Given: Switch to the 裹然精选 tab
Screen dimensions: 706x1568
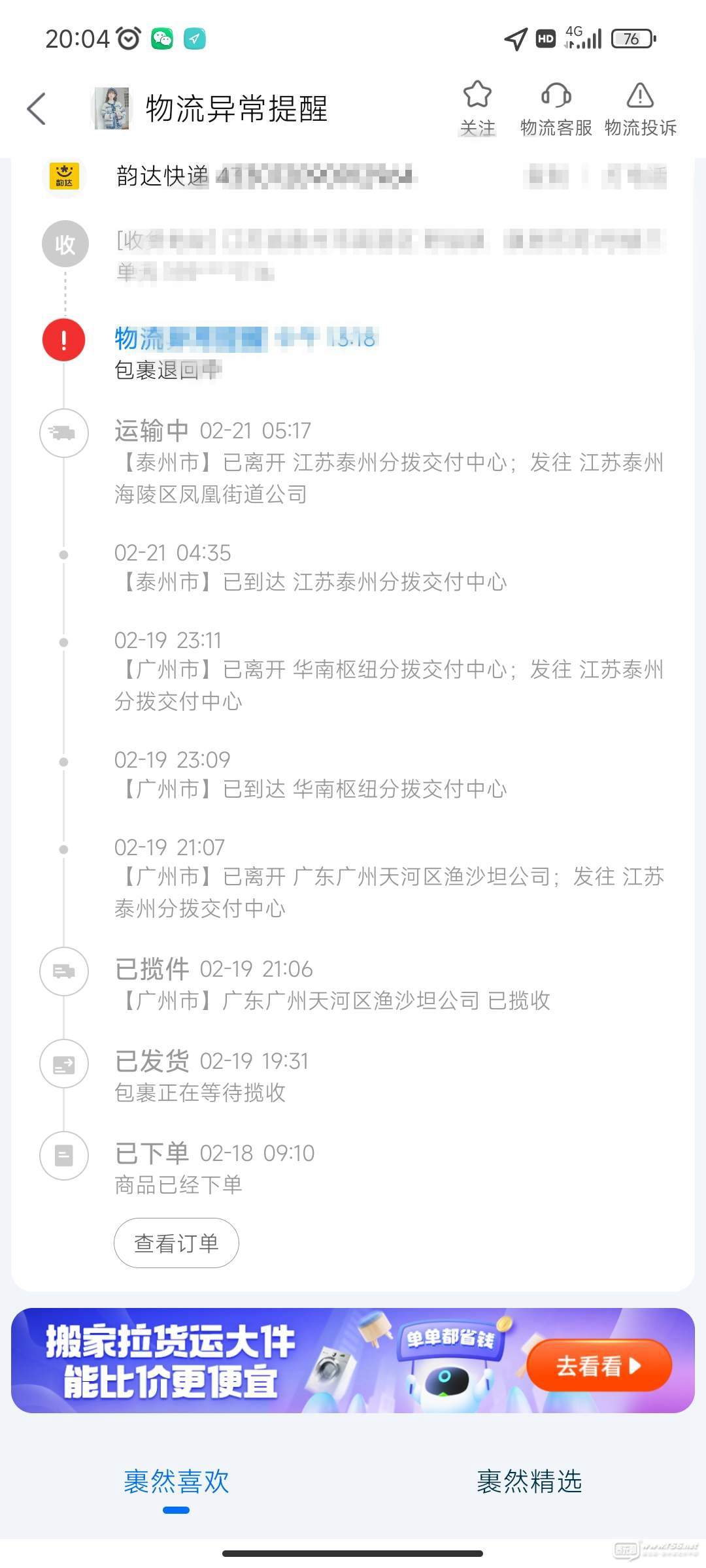Looking at the screenshot, I should (x=529, y=1482).
